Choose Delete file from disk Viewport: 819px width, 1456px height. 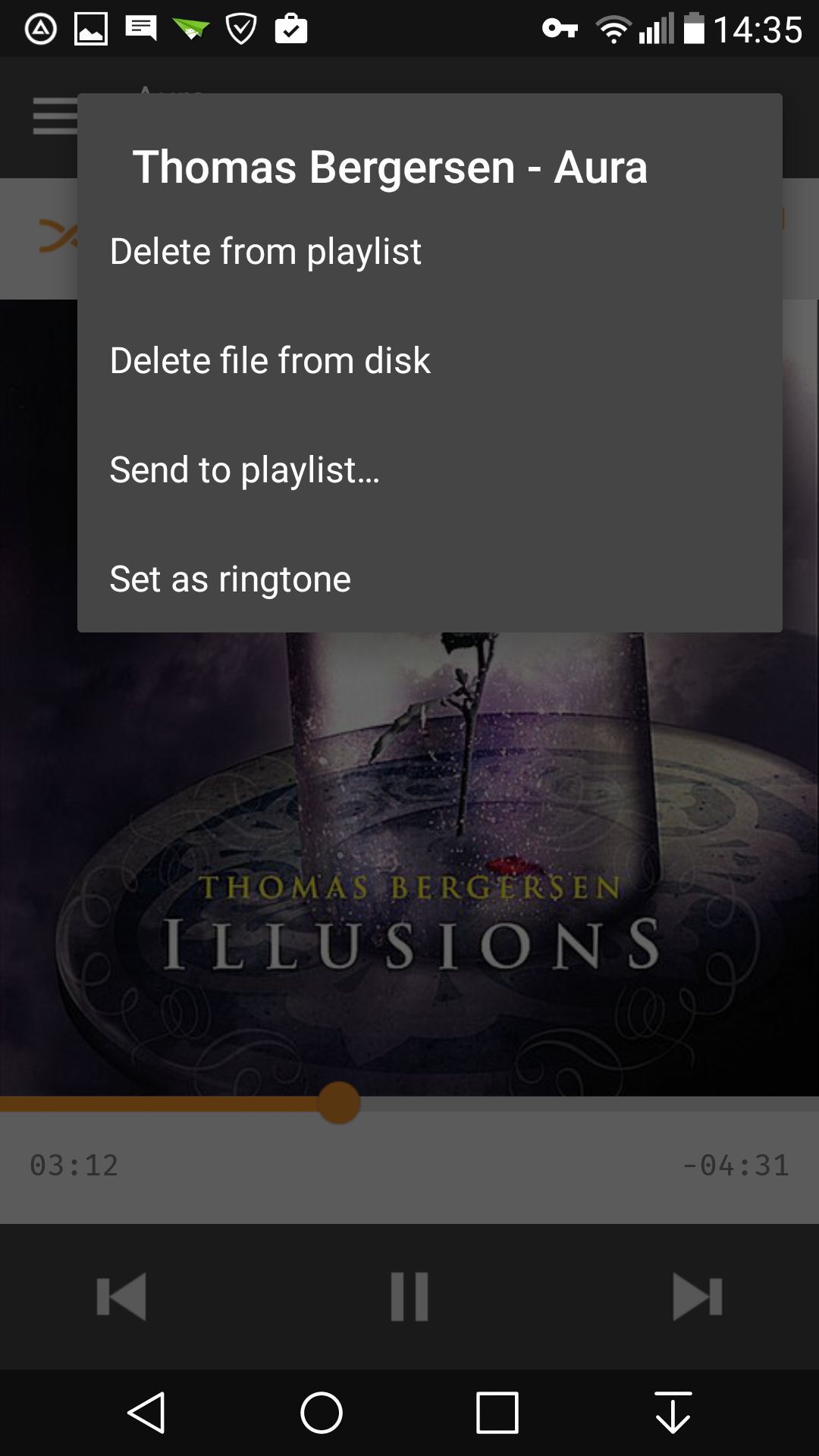(429, 360)
